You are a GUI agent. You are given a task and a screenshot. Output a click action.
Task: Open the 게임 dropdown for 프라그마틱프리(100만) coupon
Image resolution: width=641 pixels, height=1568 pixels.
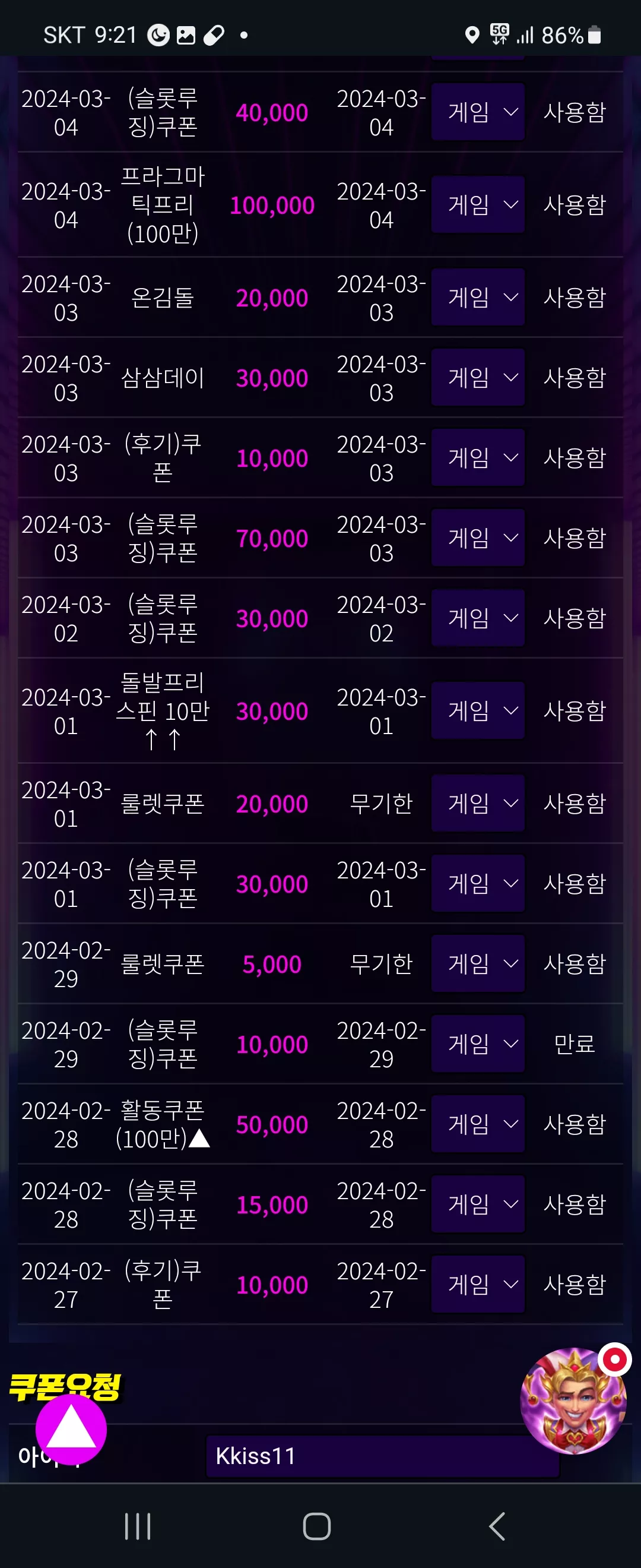478,204
